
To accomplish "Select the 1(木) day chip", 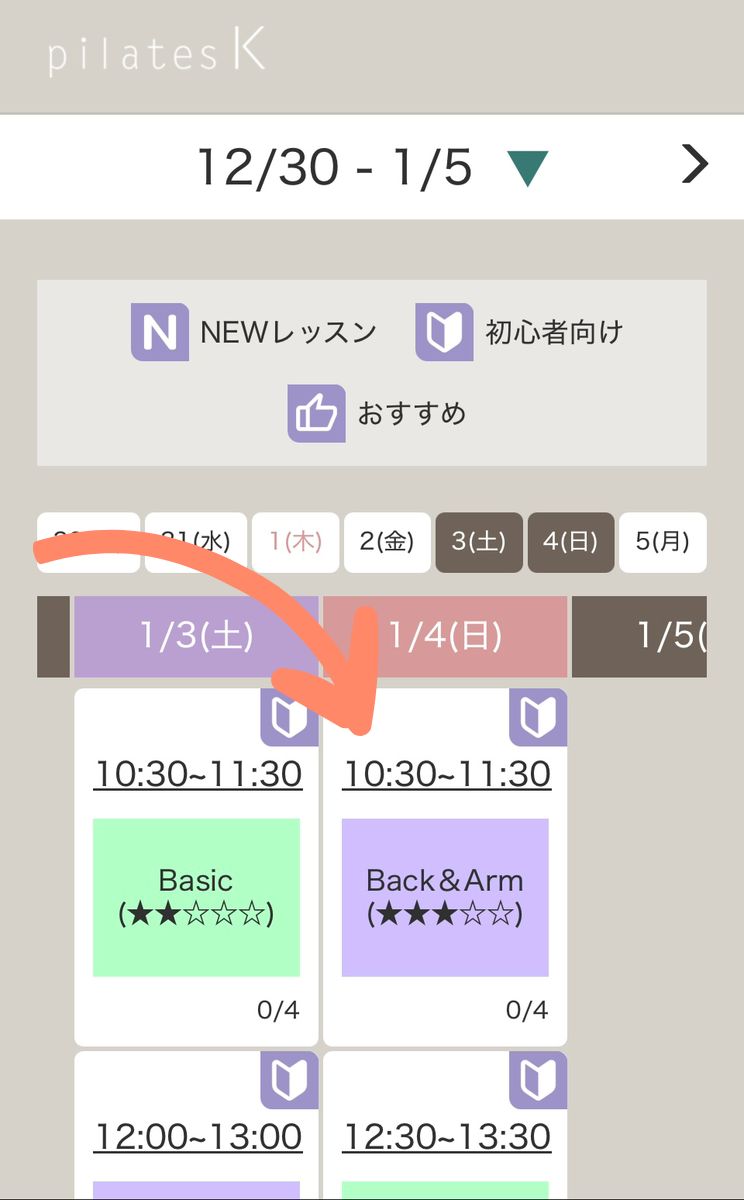I will [296, 543].
